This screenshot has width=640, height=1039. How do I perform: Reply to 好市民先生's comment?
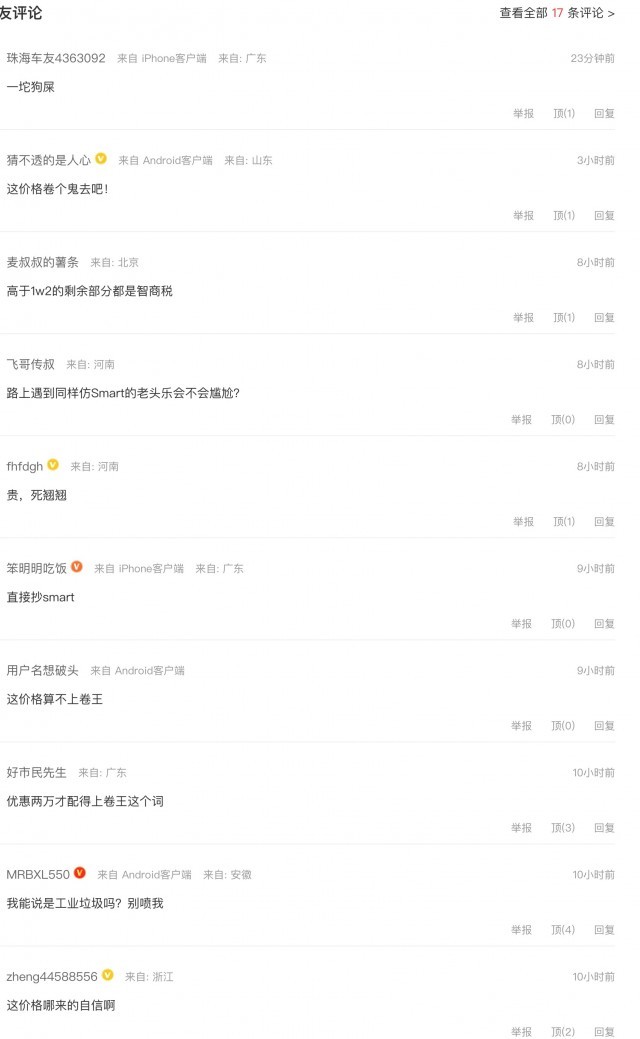point(604,828)
